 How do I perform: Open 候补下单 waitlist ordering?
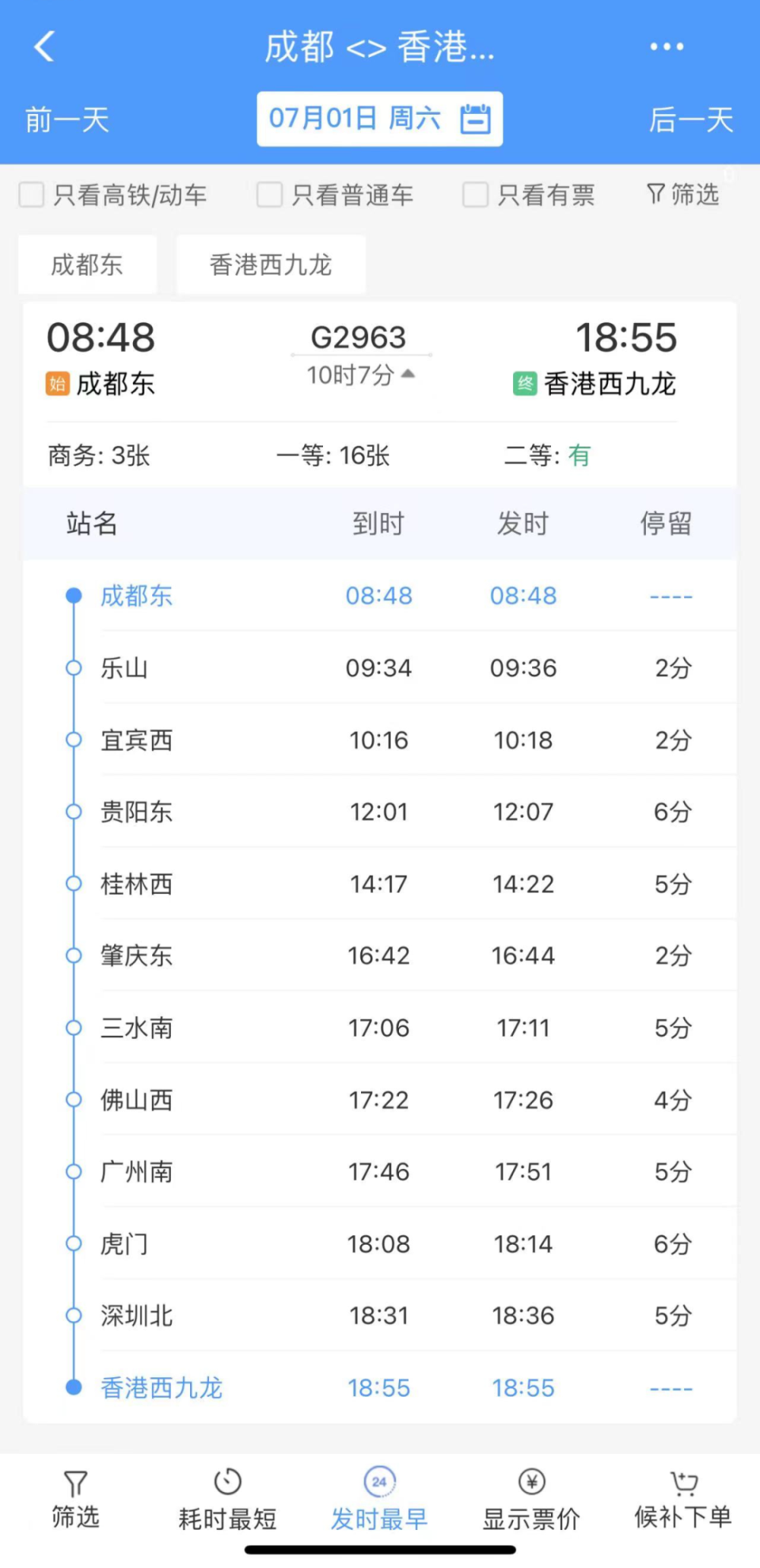[683, 1500]
